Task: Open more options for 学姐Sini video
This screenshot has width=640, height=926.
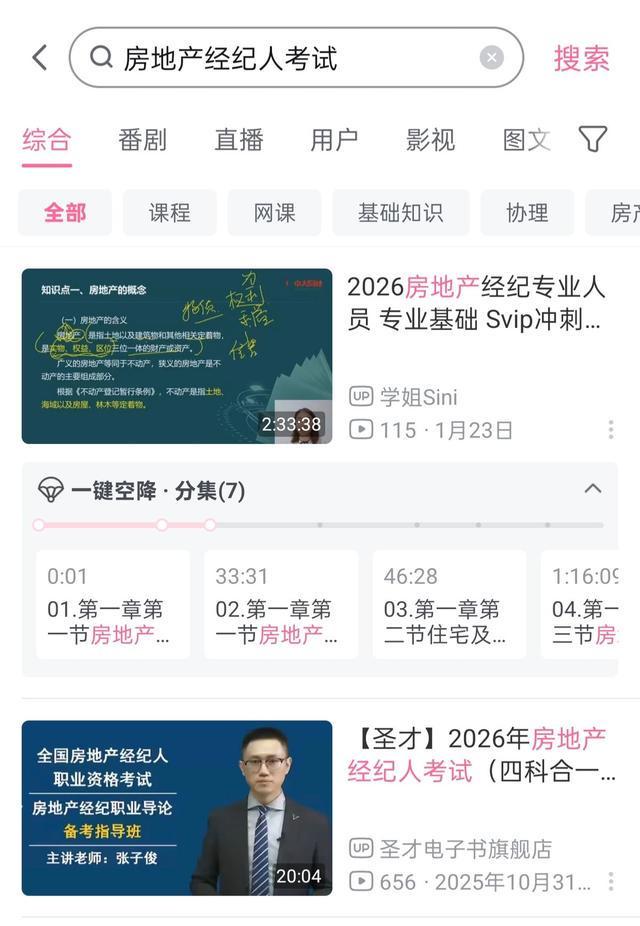Action: (x=611, y=430)
